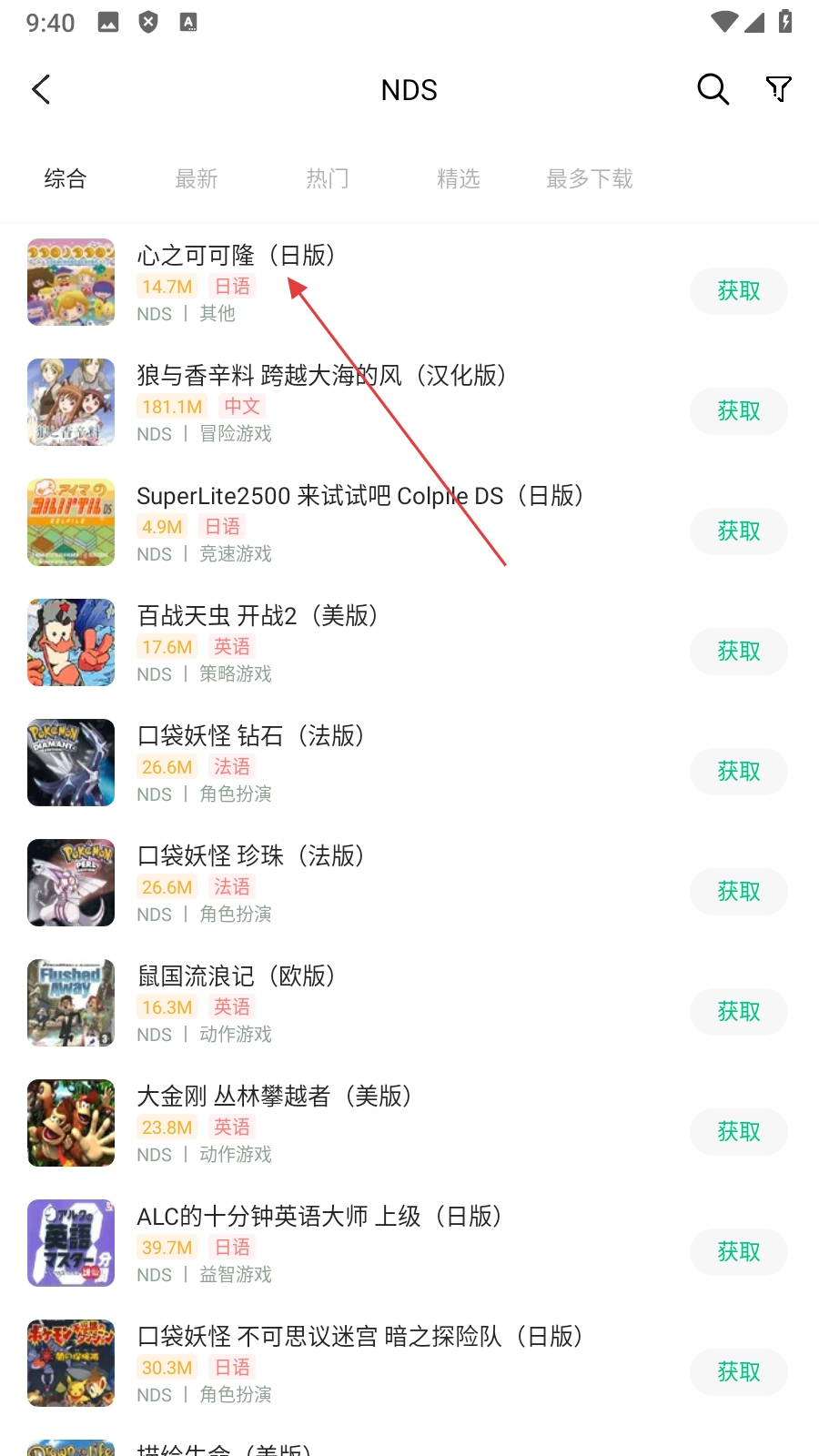Tap 获取 for 口袋妖怪 钻石（法版）

click(738, 772)
